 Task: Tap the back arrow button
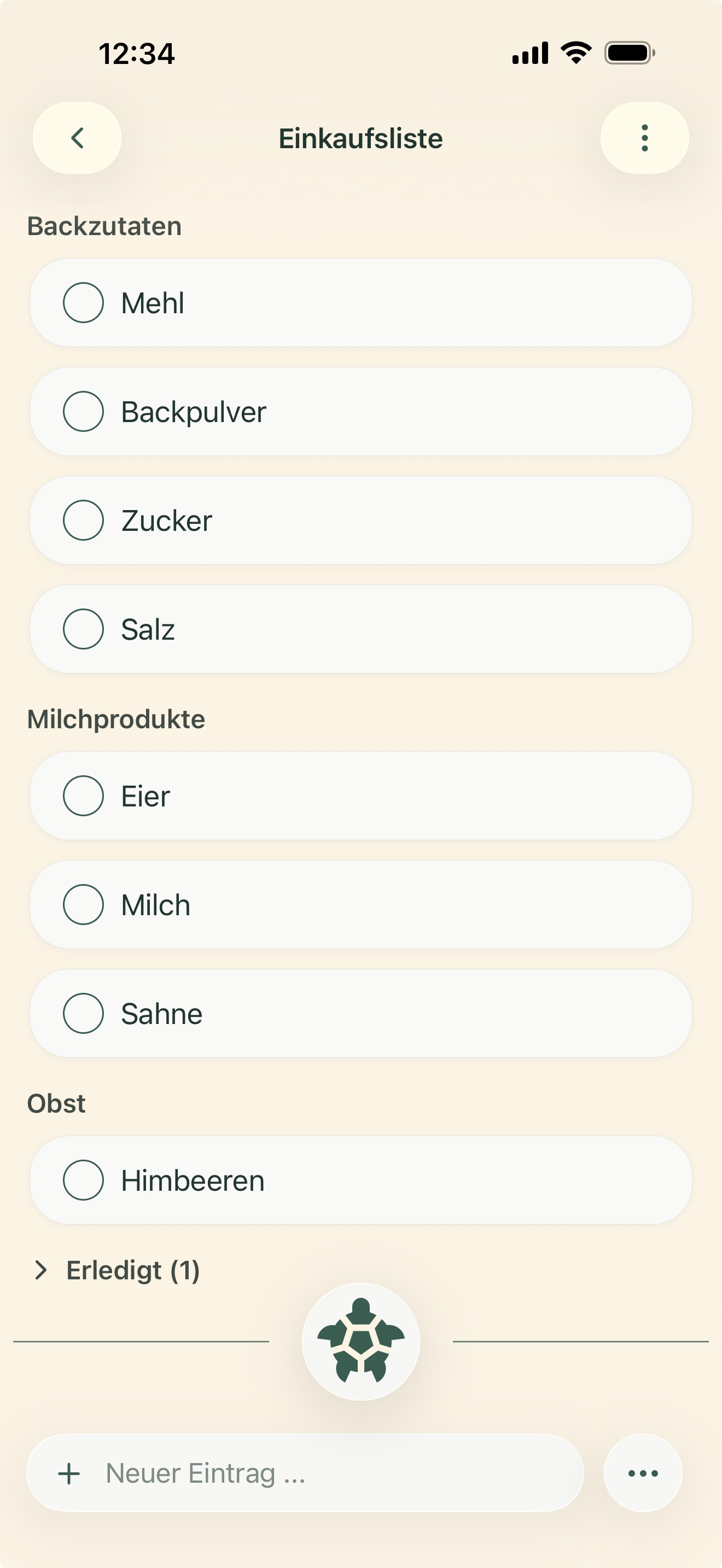pos(77,138)
